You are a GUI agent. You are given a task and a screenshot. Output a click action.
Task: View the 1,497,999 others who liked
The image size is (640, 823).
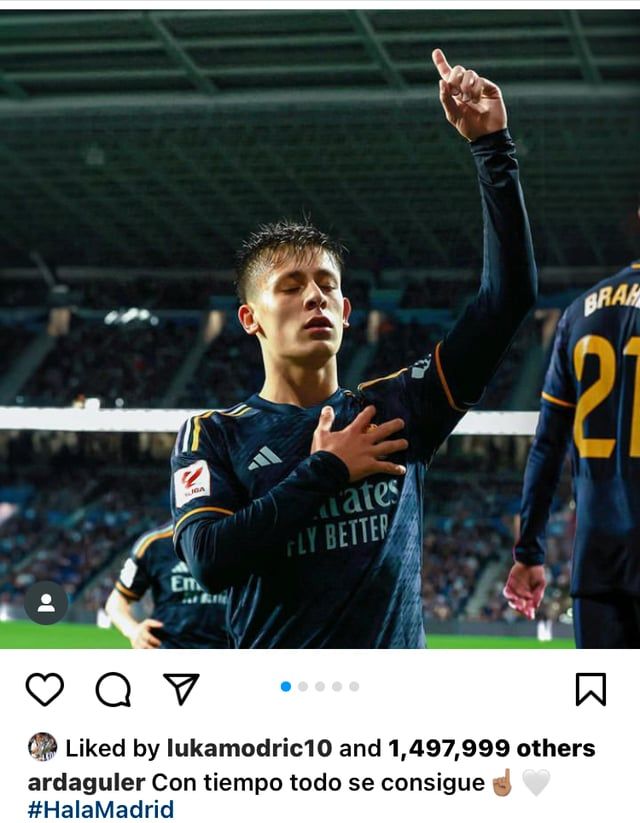coord(491,748)
